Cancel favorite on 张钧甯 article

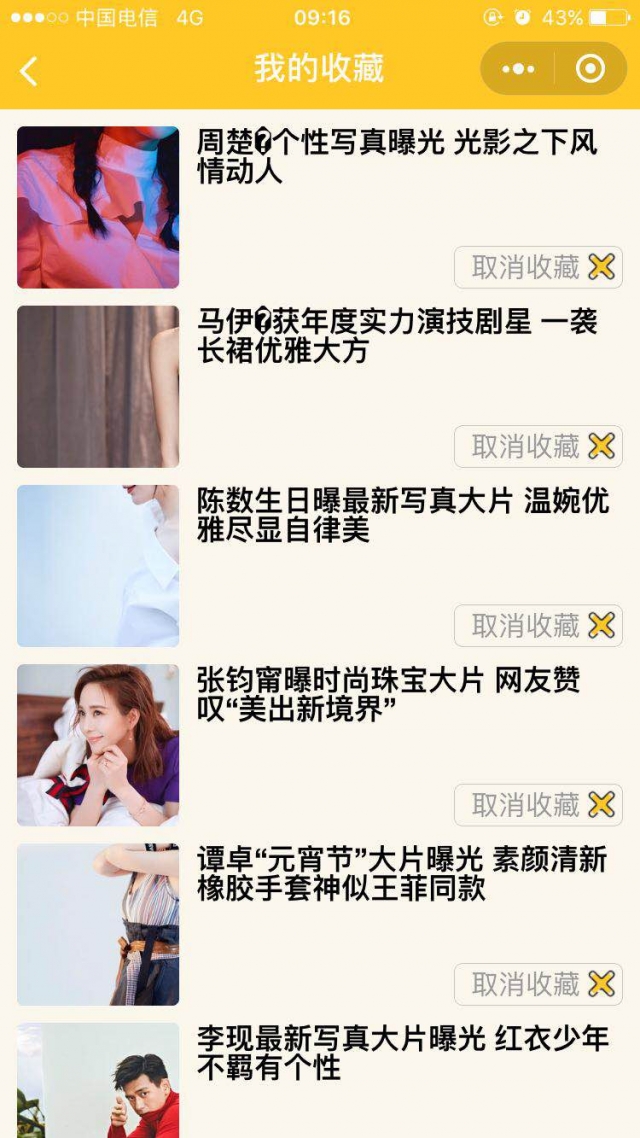click(x=539, y=804)
